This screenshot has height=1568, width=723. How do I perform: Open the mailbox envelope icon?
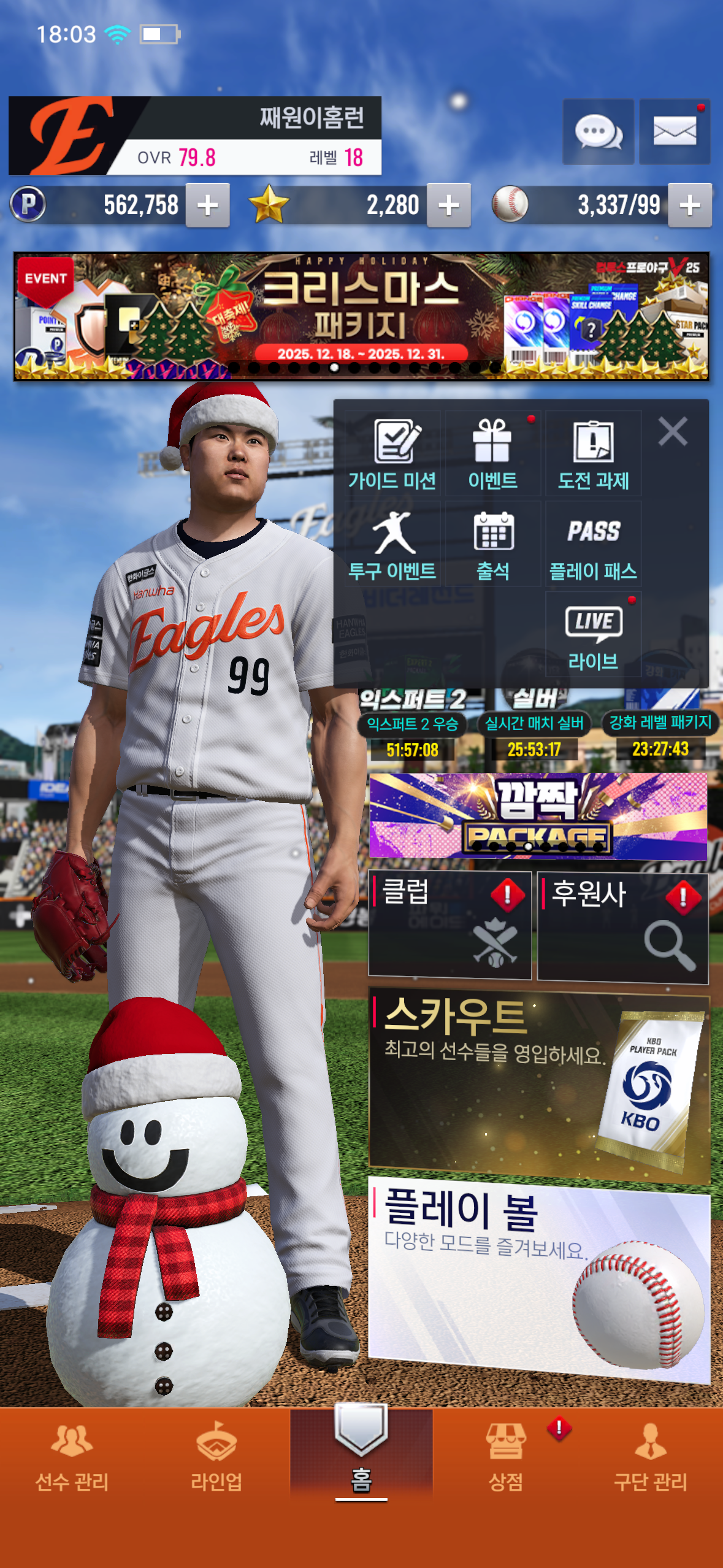675,131
